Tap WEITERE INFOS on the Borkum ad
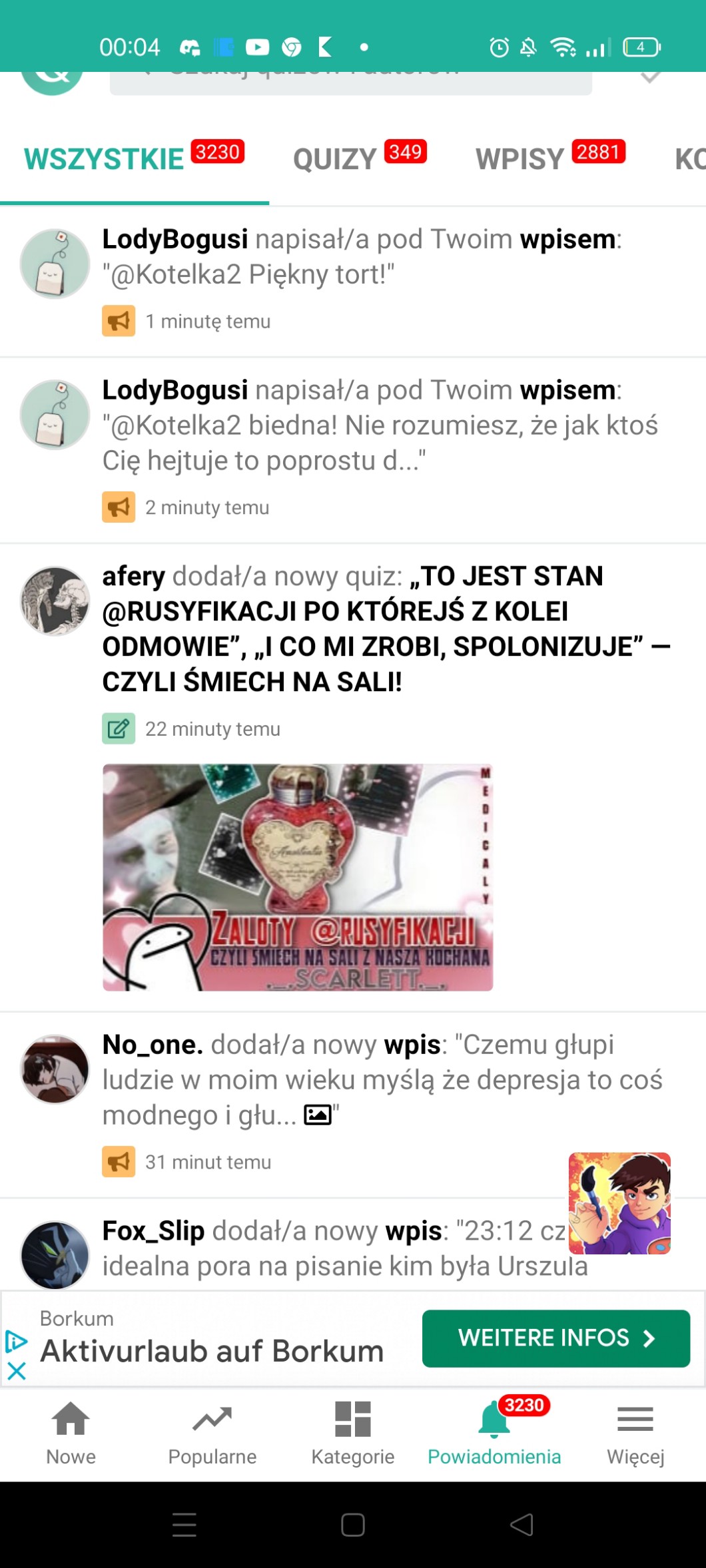The image size is (706, 1568). click(x=555, y=1338)
